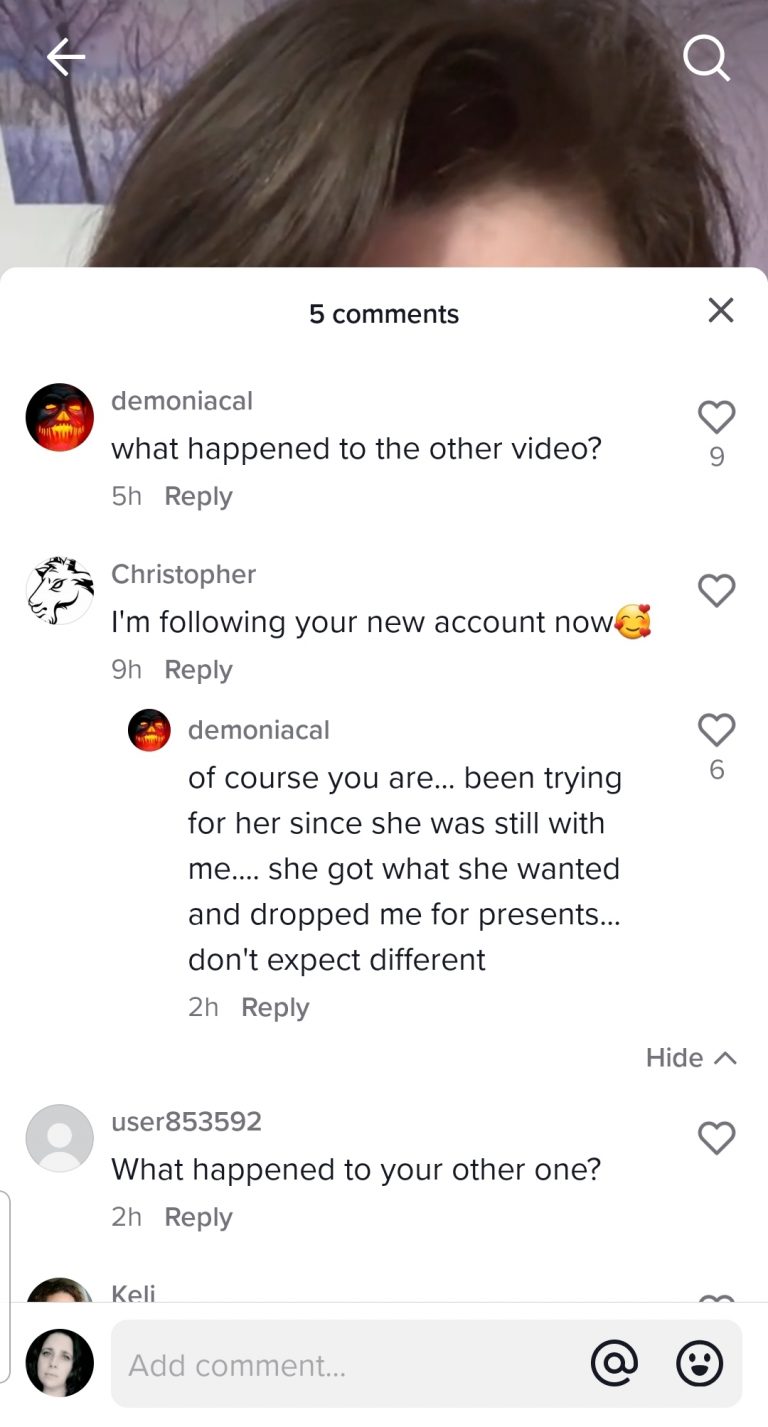Reply to user853592's comment
The image size is (768, 1427).
pyautogui.click(x=198, y=1217)
